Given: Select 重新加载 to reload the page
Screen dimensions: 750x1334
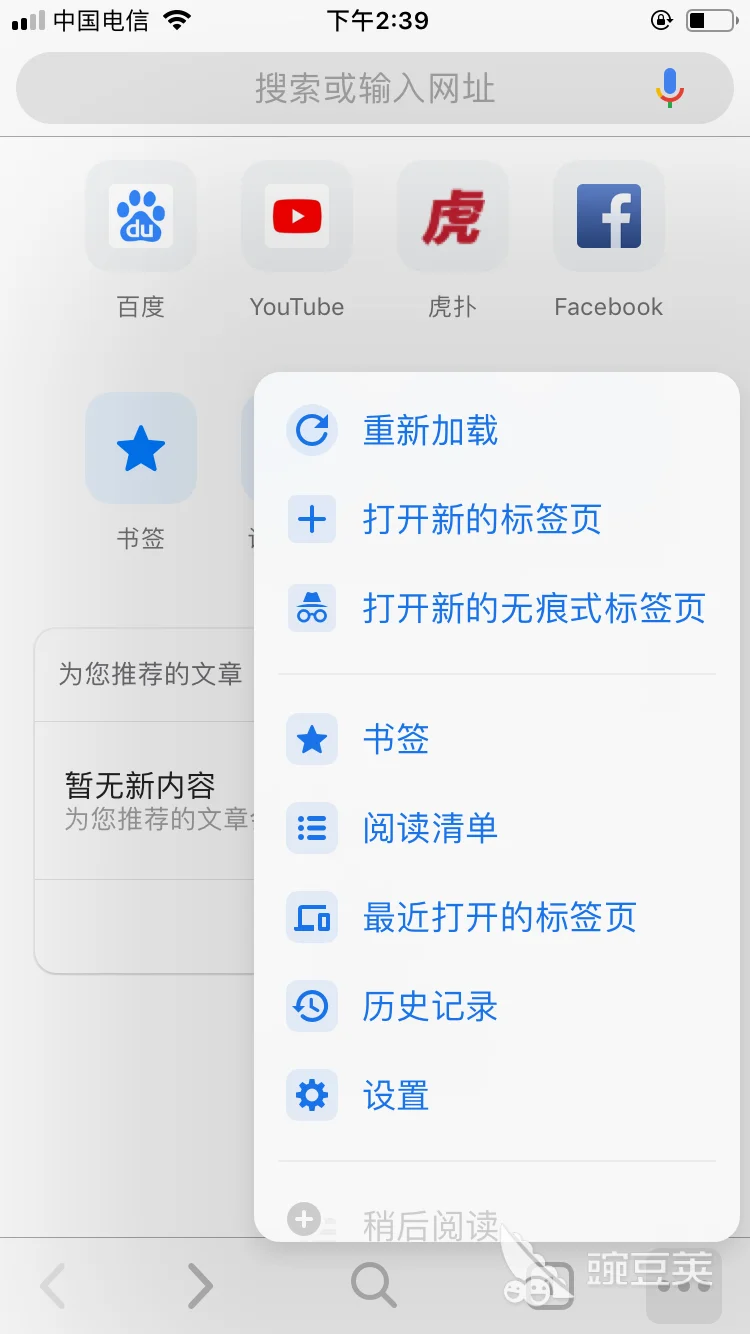Looking at the screenshot, I should point(497,431).
